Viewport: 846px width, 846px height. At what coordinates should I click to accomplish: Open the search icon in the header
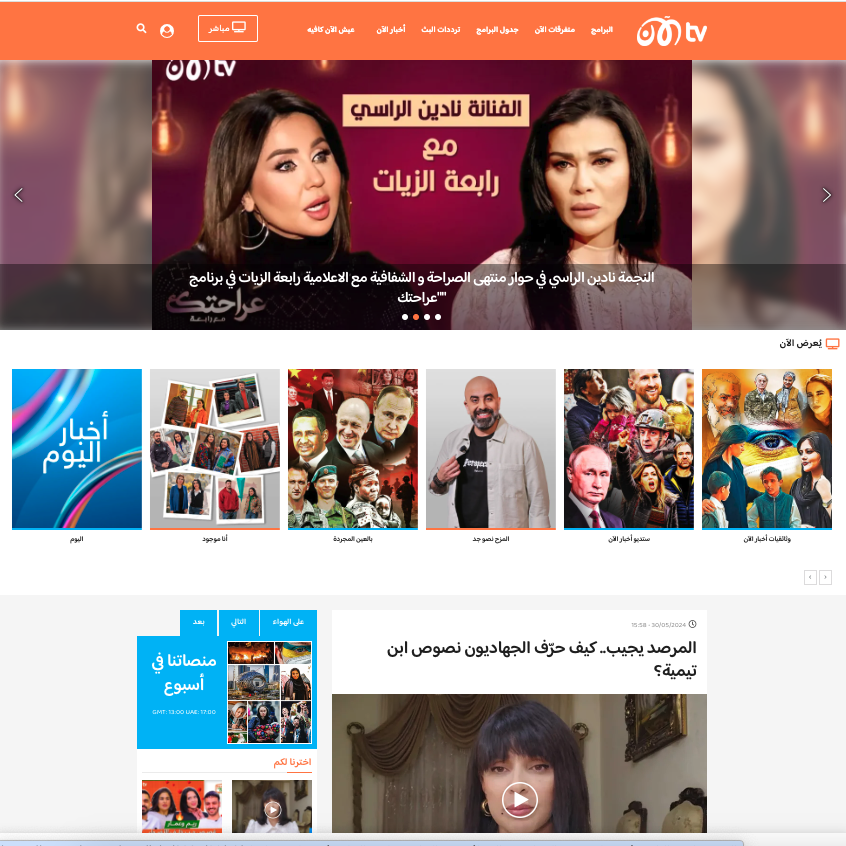click(x=141, y=29)
